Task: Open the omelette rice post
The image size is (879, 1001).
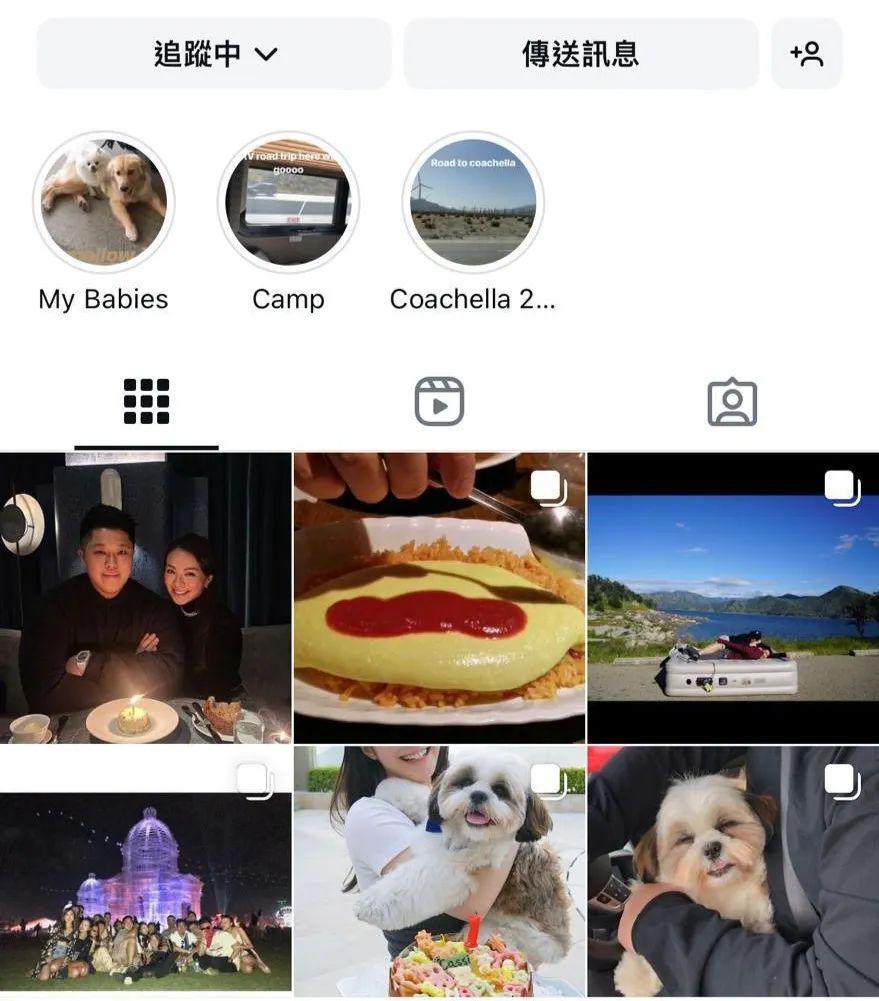Action: [x=439, y=598]
